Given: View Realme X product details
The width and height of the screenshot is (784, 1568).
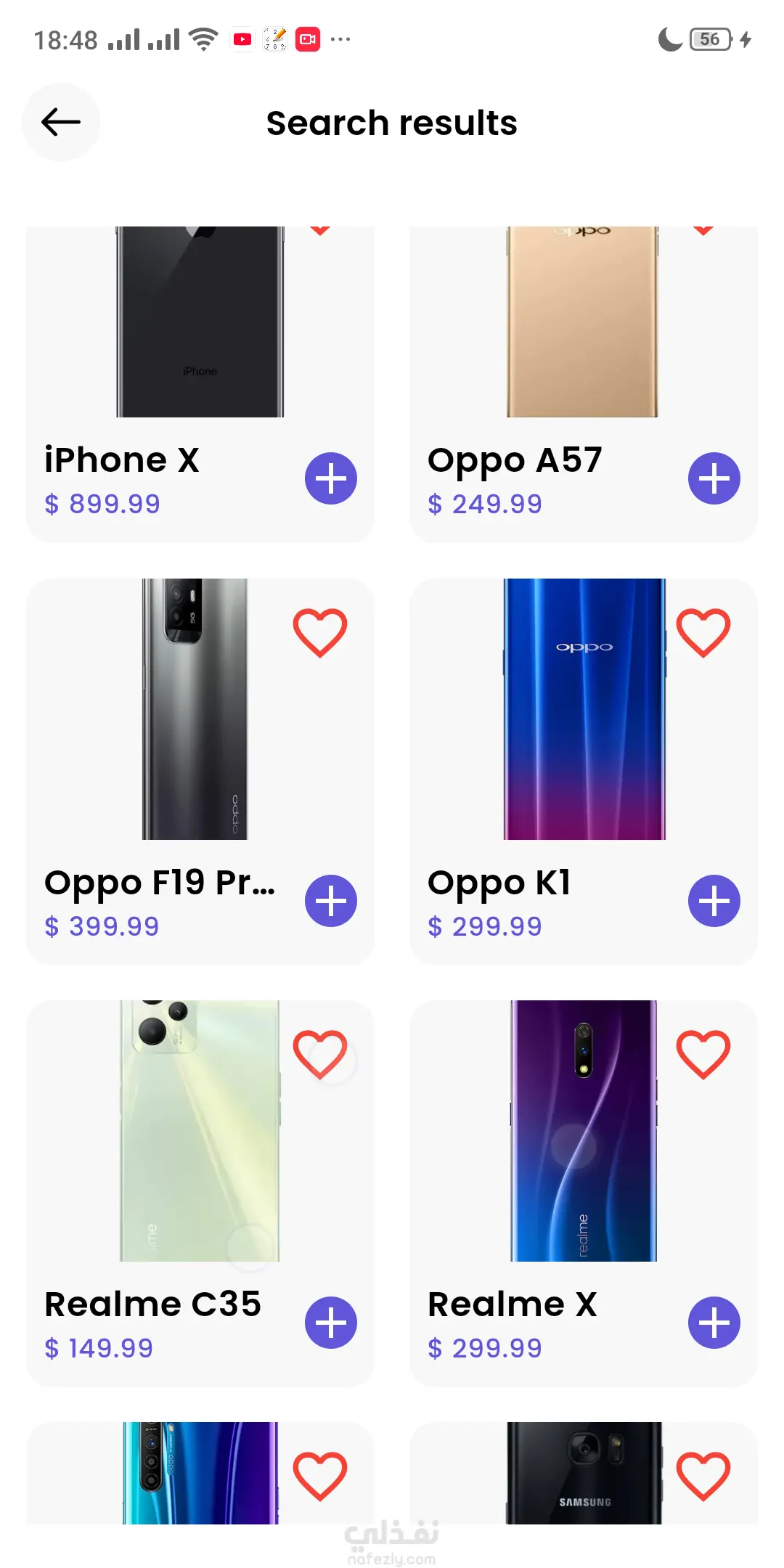Looking at the screenshot, I should (584, 1132).
